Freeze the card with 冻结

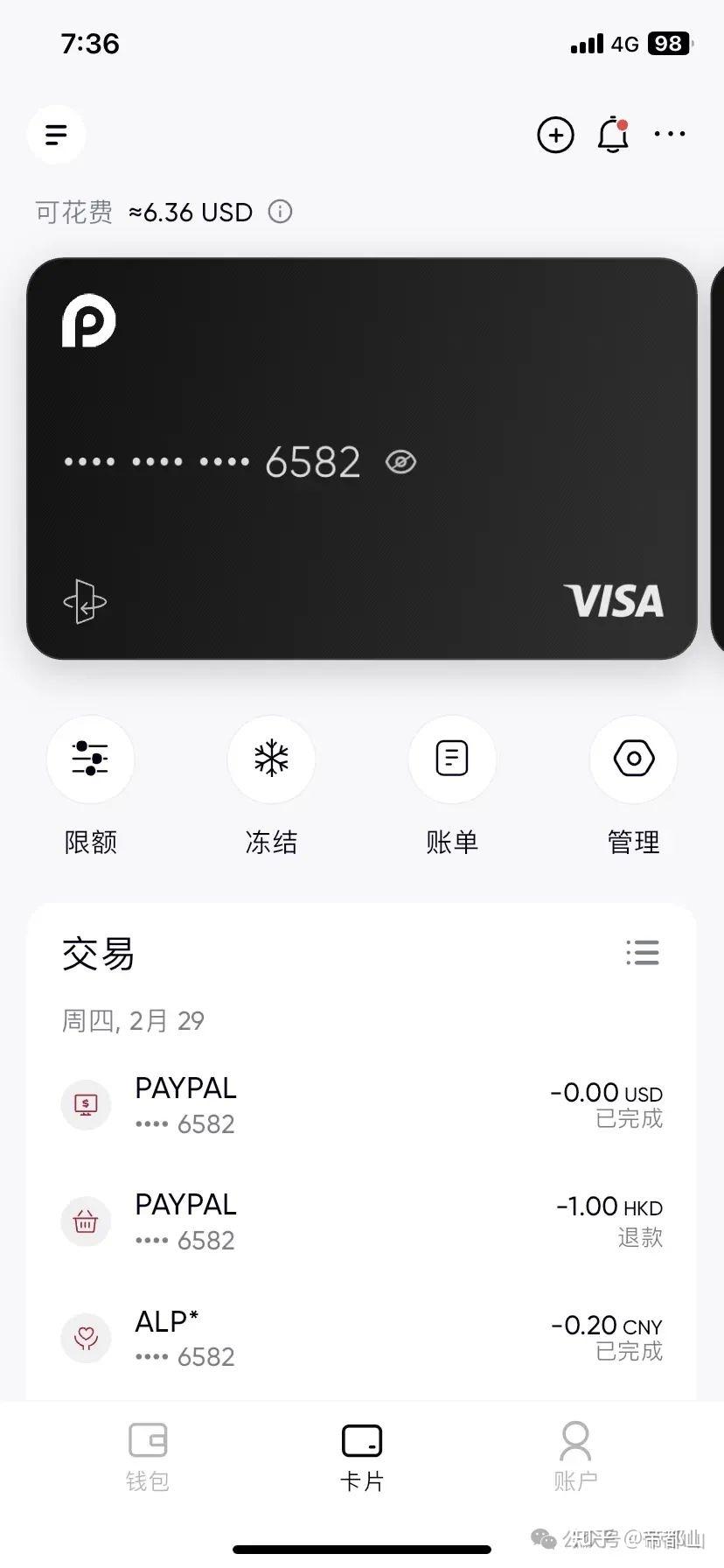click(x=271, y=759)
